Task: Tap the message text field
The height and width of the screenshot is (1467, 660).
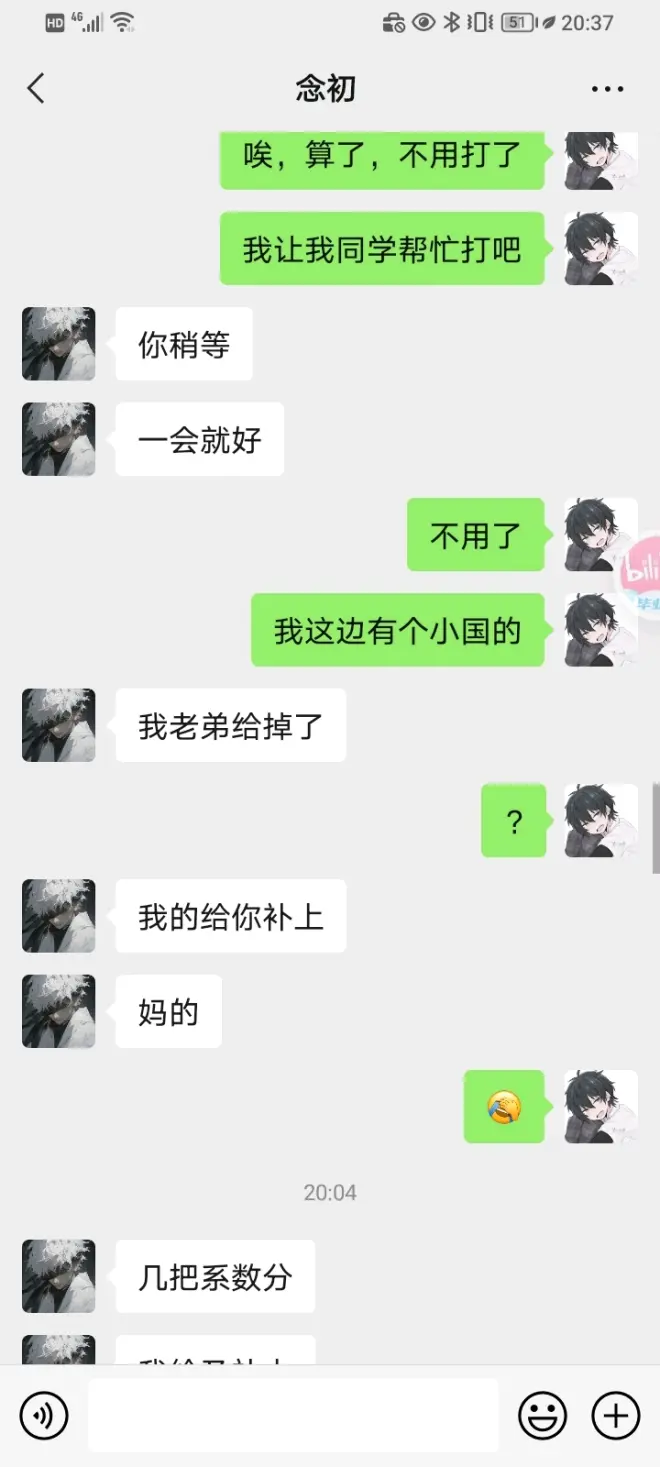Action: [292, 1415]
